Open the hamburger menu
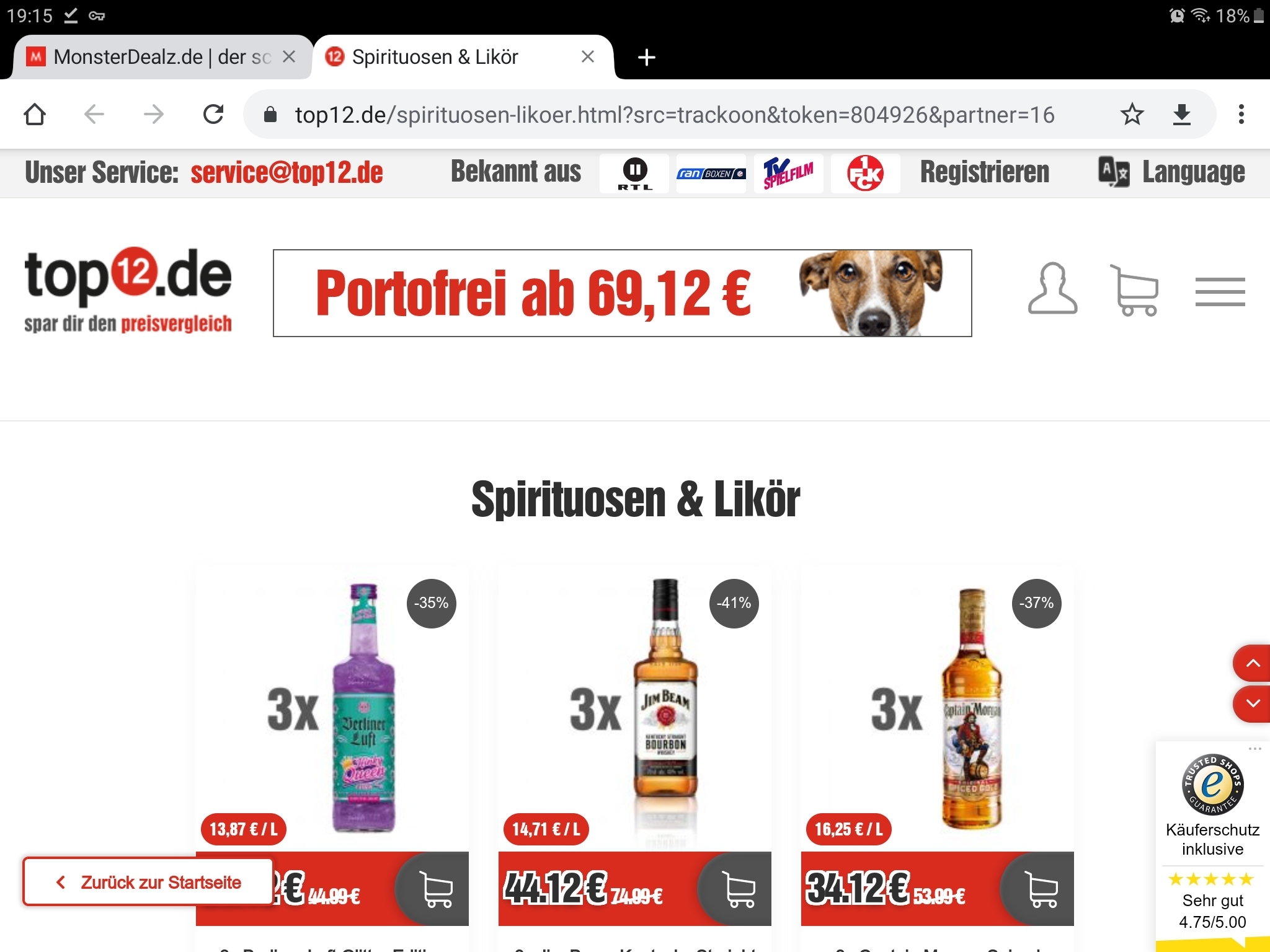 click(1220, 292)
